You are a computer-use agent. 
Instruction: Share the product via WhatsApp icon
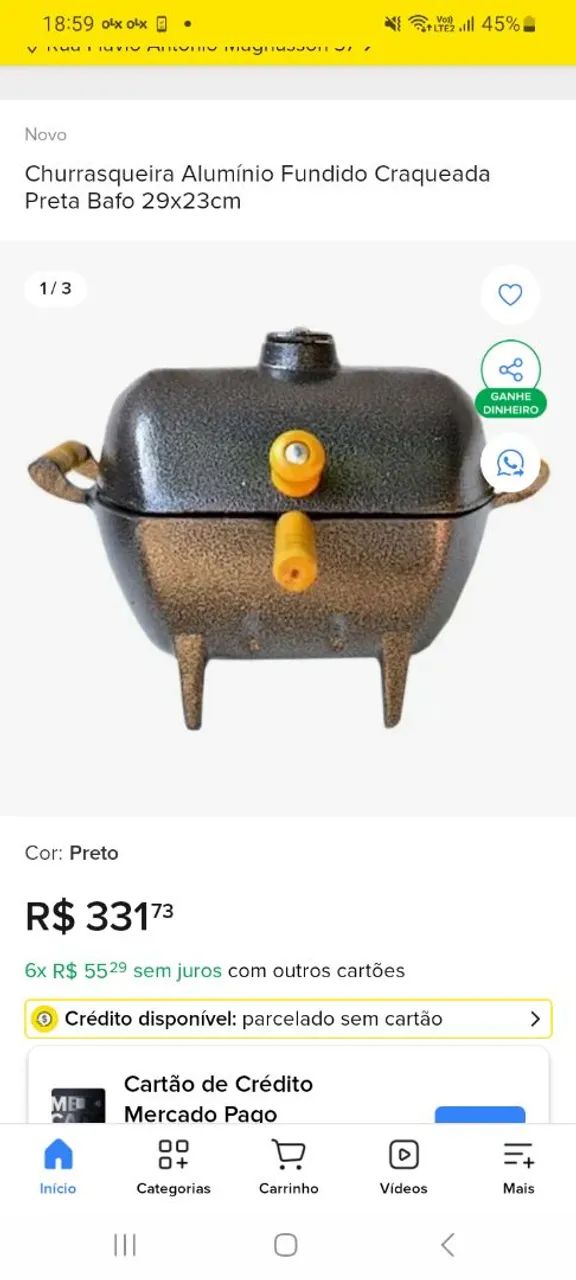510,463
